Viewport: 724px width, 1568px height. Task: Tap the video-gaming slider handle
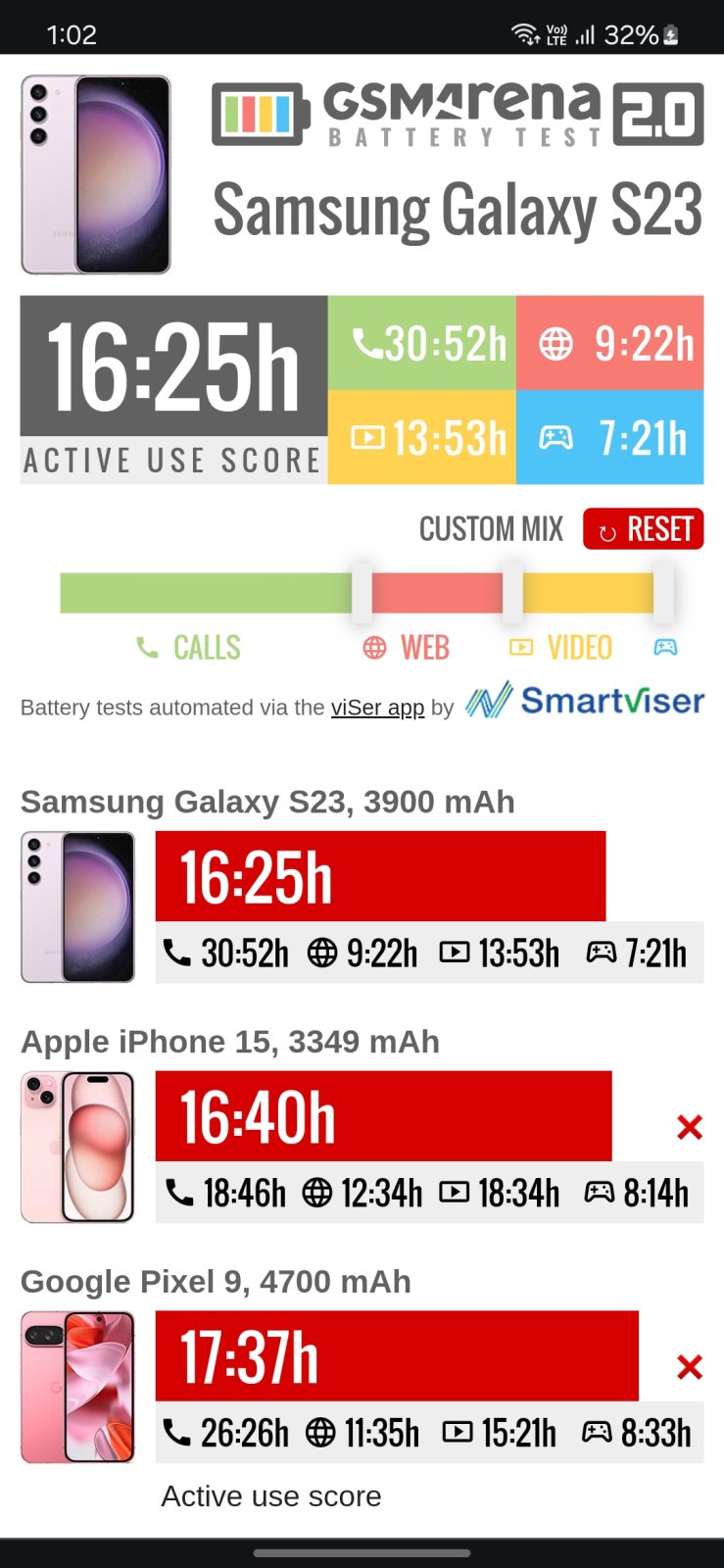click(x=663, y=593)
